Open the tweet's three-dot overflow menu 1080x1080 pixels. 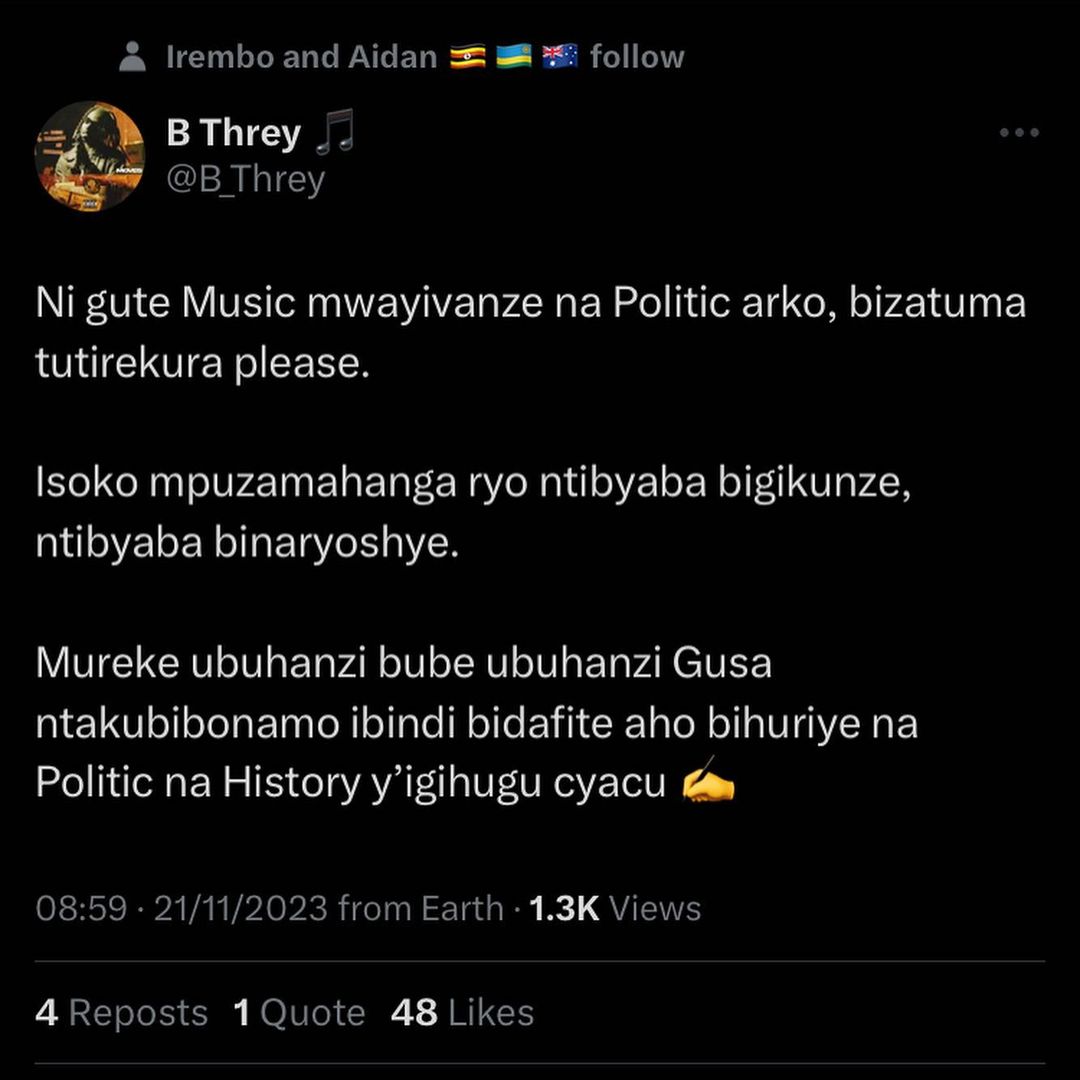[x=1019, y=133]
